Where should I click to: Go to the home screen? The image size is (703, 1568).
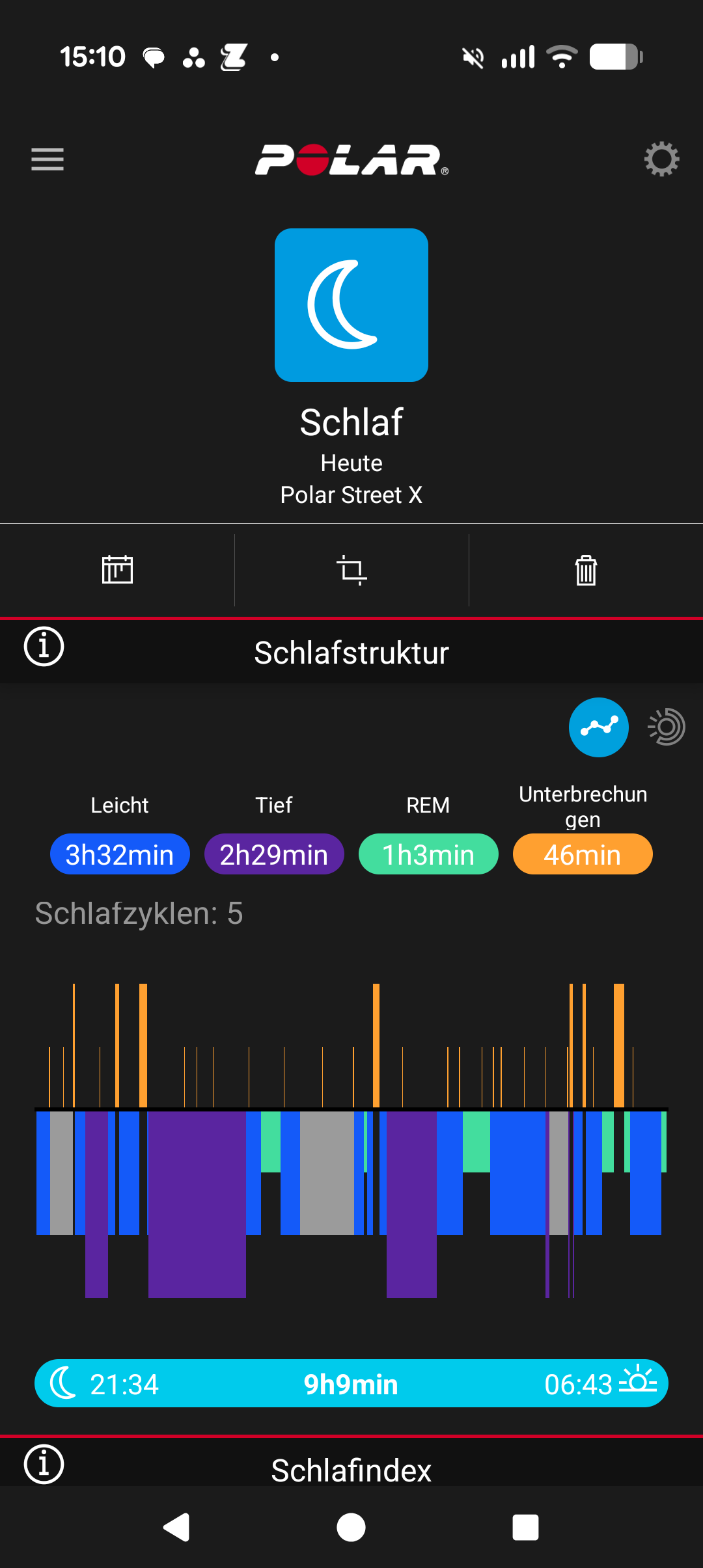click(x=351, y=1527)
